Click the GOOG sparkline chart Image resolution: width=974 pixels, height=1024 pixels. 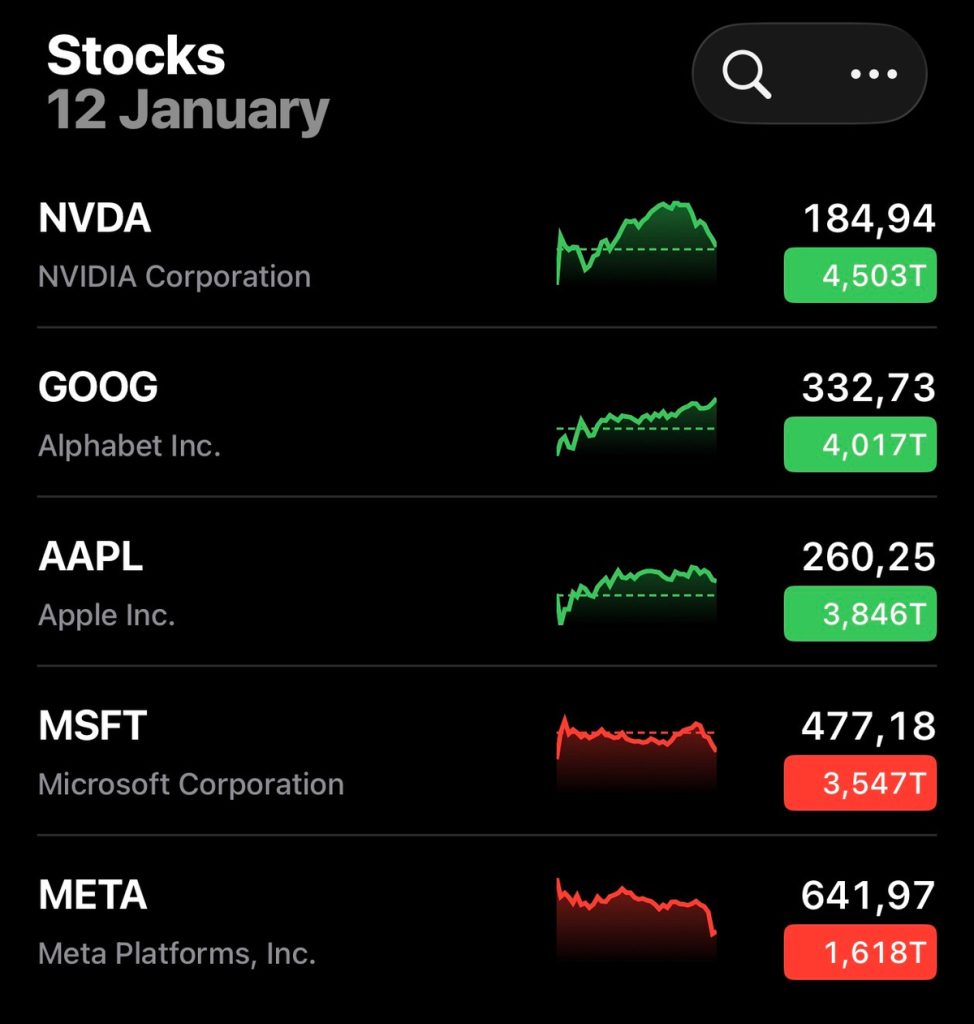tap(636, 418)
